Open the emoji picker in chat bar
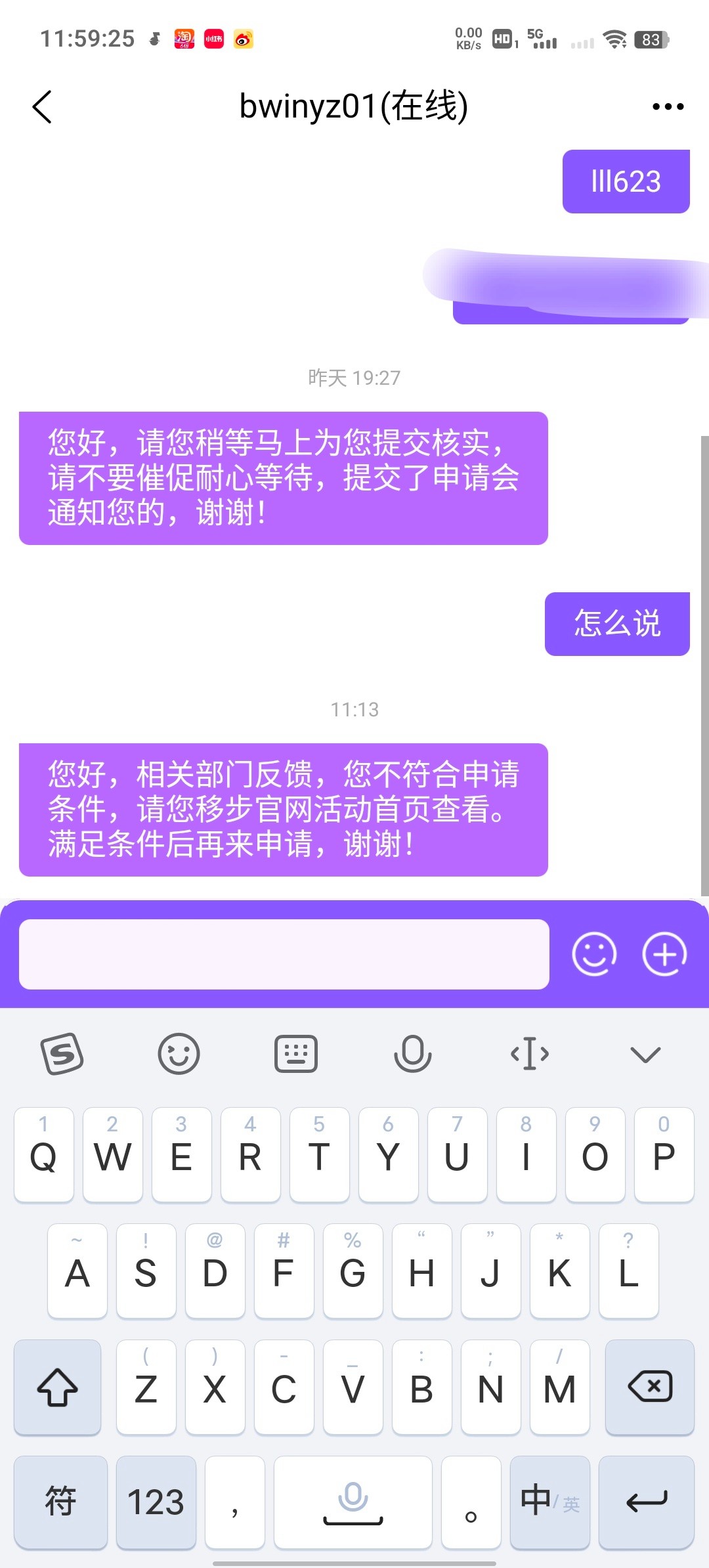Viewport: 709px width, 1568px height. [x=594, y=954]
